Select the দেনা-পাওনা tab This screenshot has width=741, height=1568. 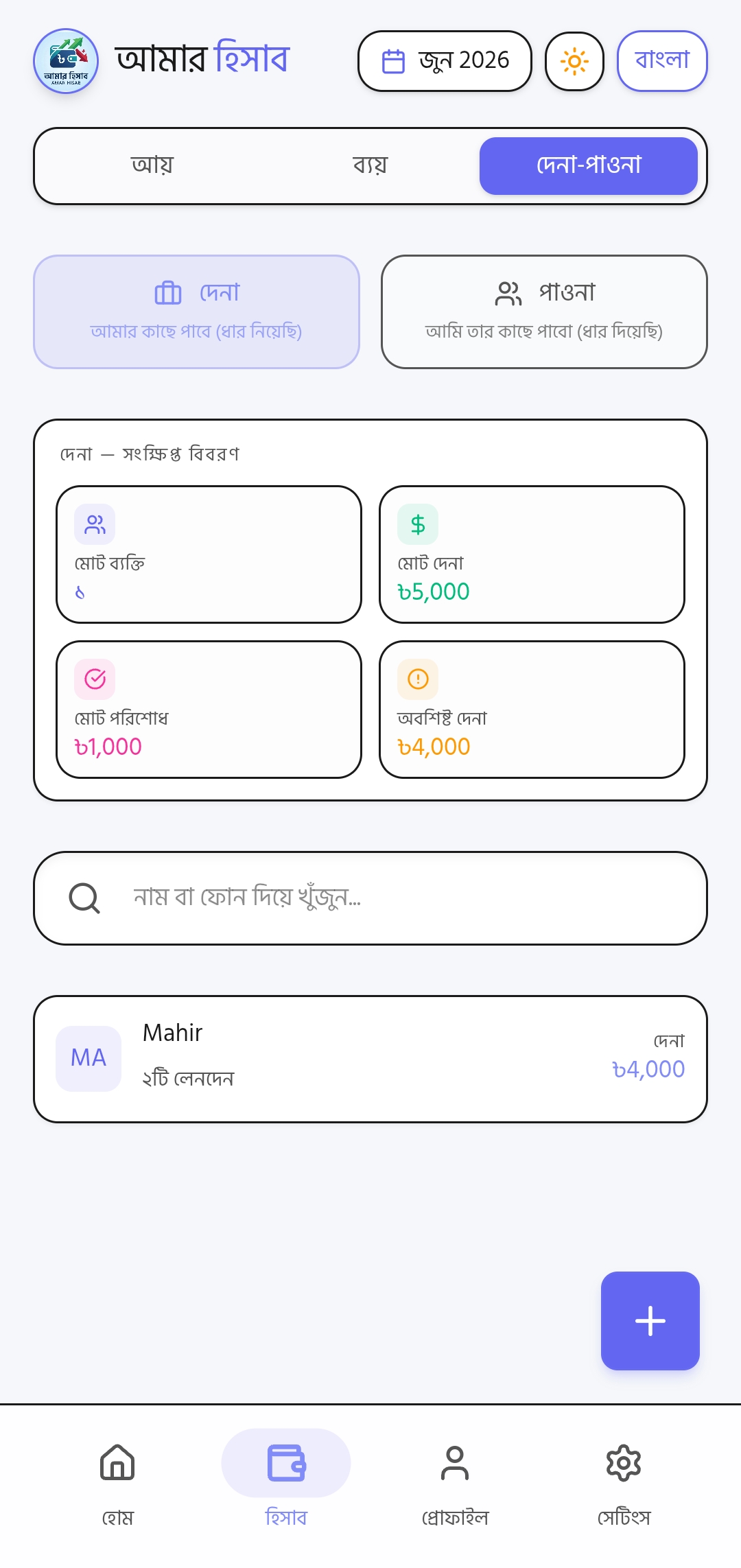589,165
